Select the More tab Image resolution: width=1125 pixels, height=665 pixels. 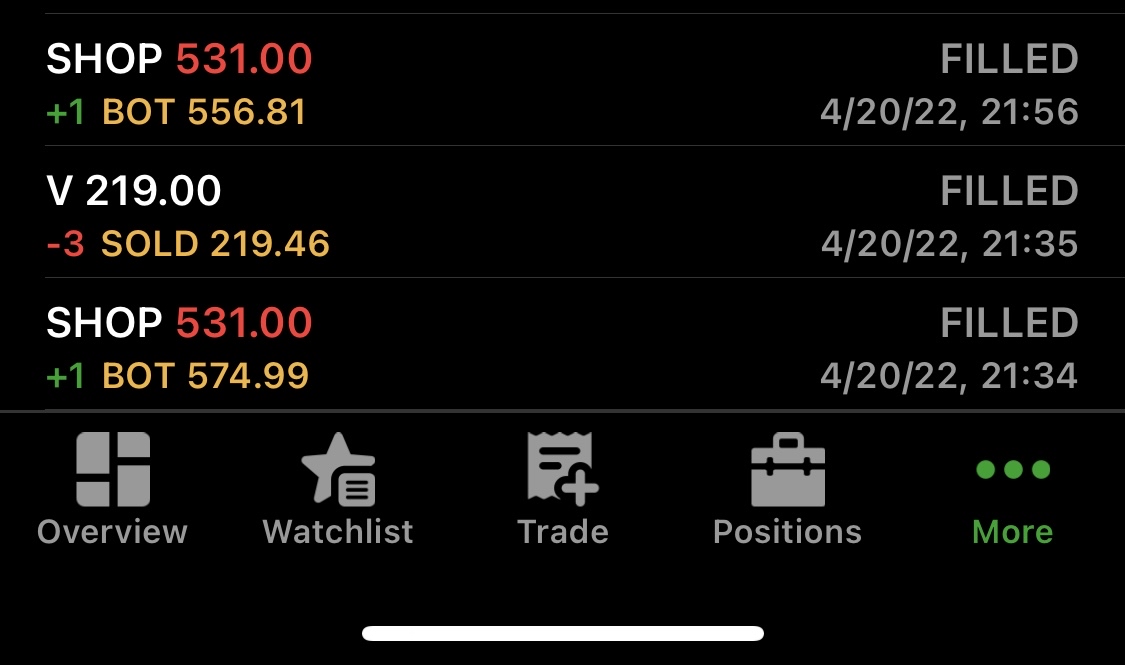tap(1012, 490)
